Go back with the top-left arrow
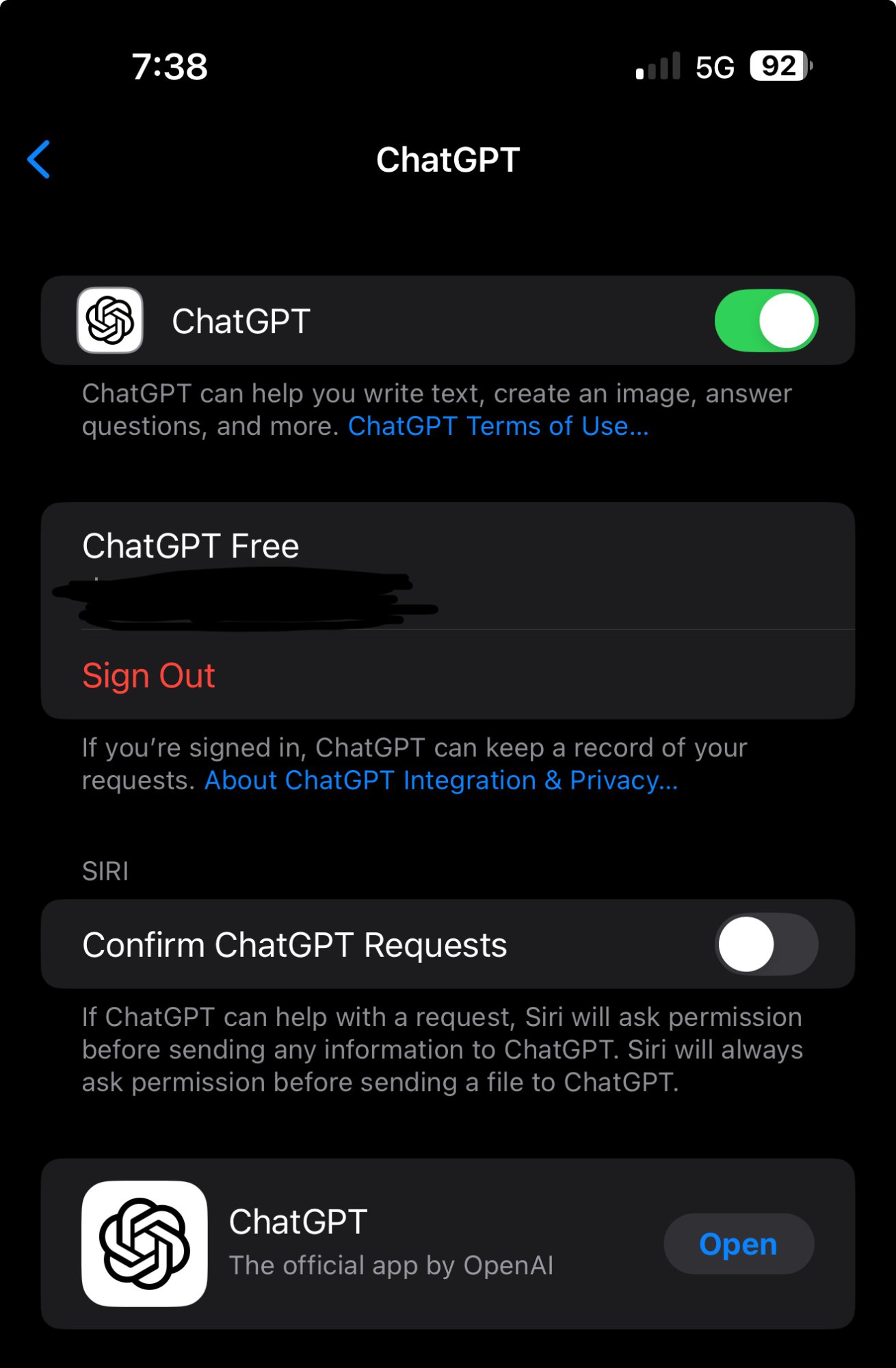 click(x=40, y=159)
